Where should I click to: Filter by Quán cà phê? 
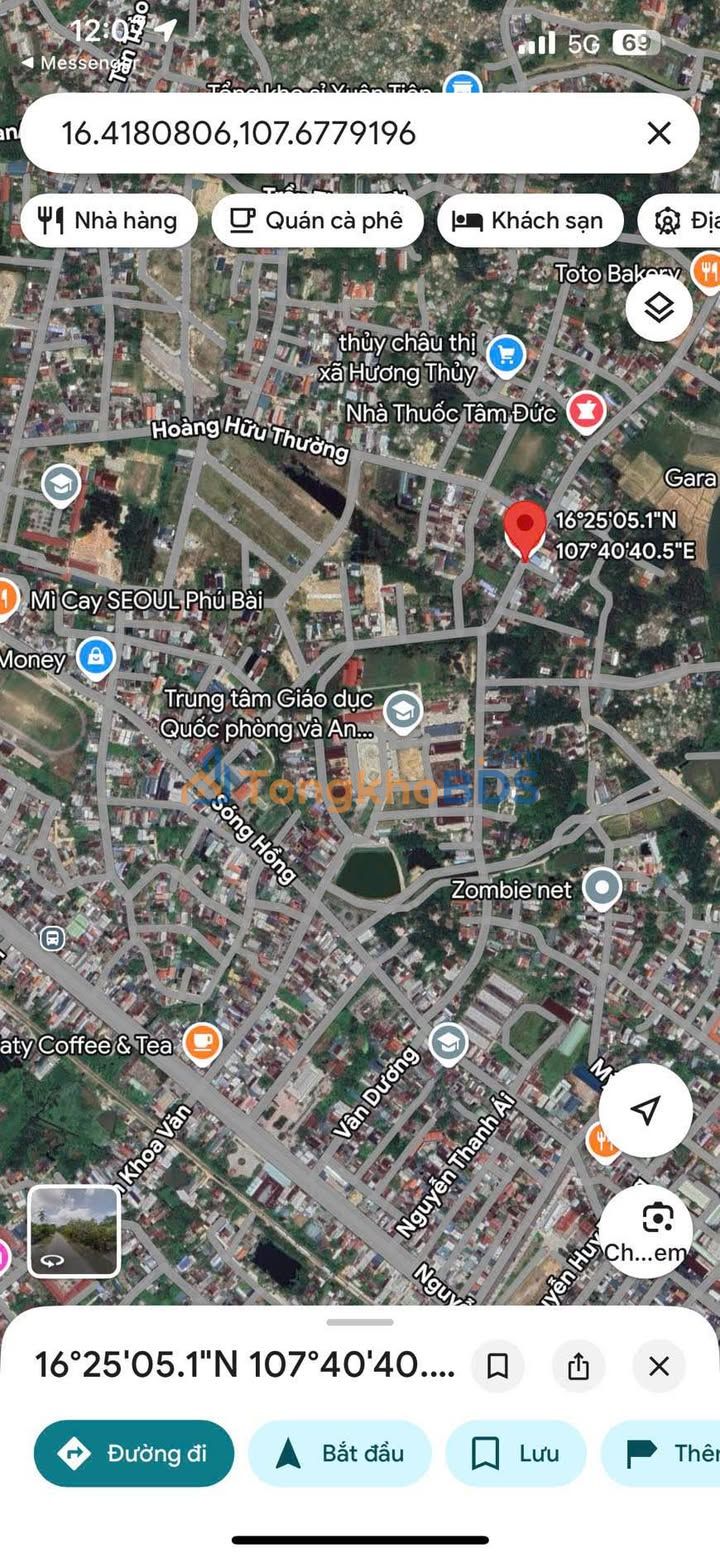[x=317, y=221]
